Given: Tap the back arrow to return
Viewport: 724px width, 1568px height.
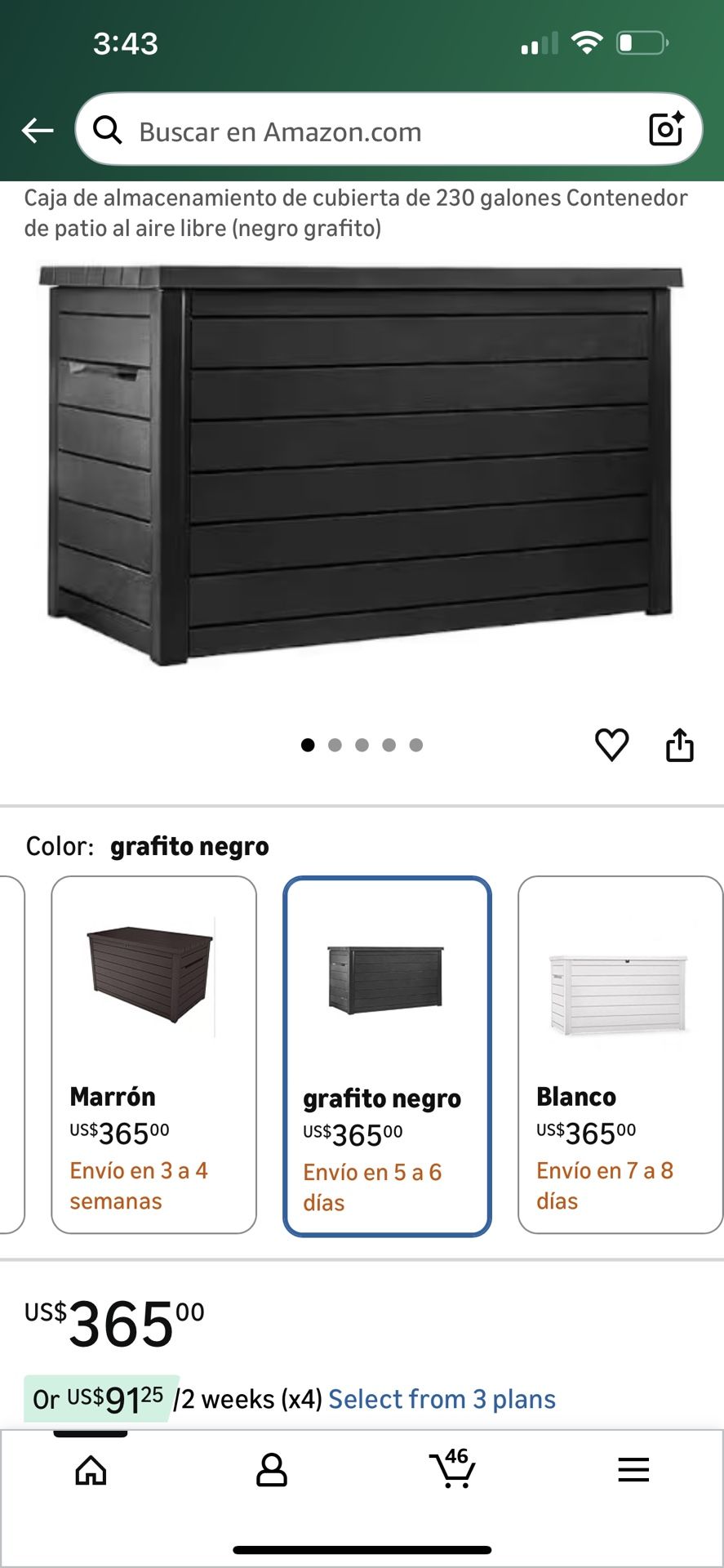Looking at the screenshot, I should pos(37,129).
